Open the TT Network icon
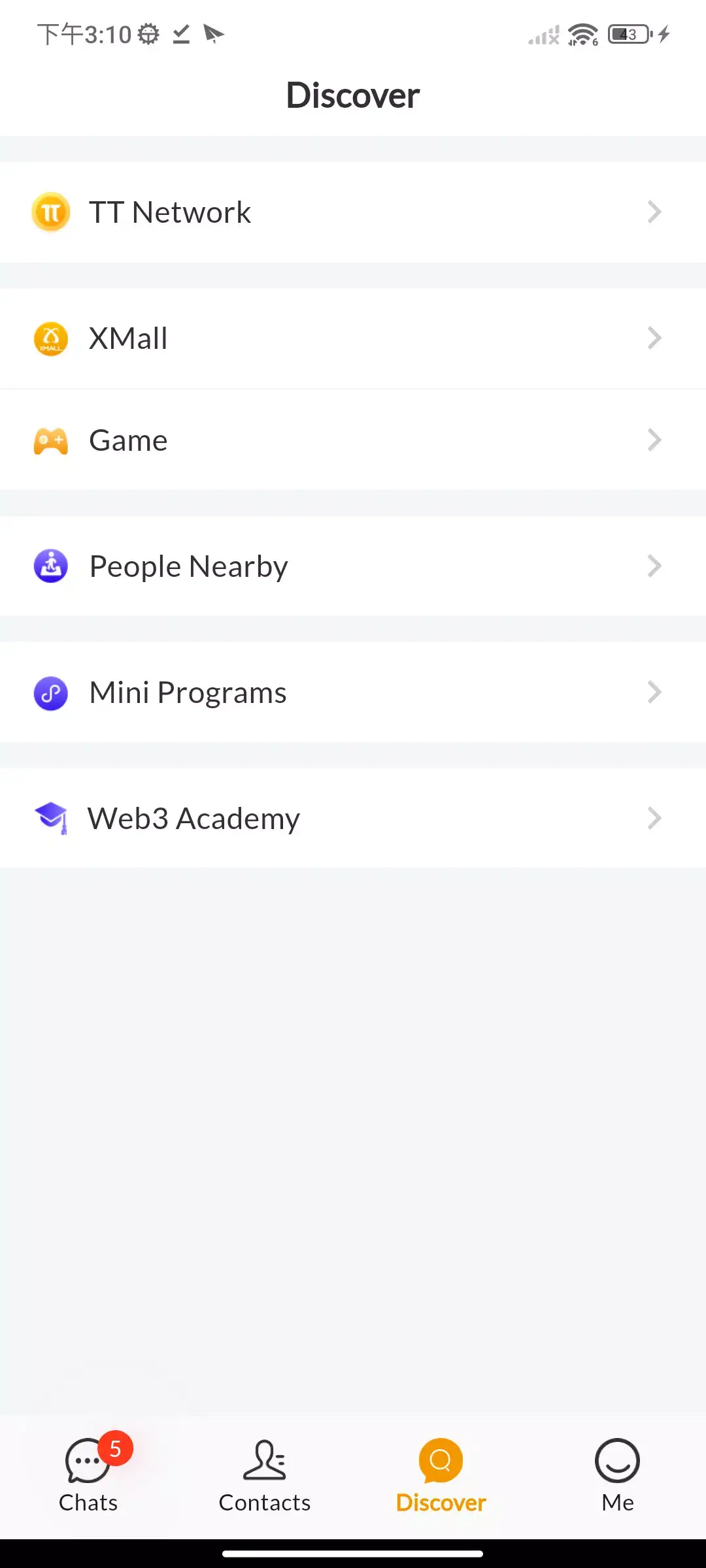The width and height of the screenshot is (706, 1568). click(x=50, y=212)
